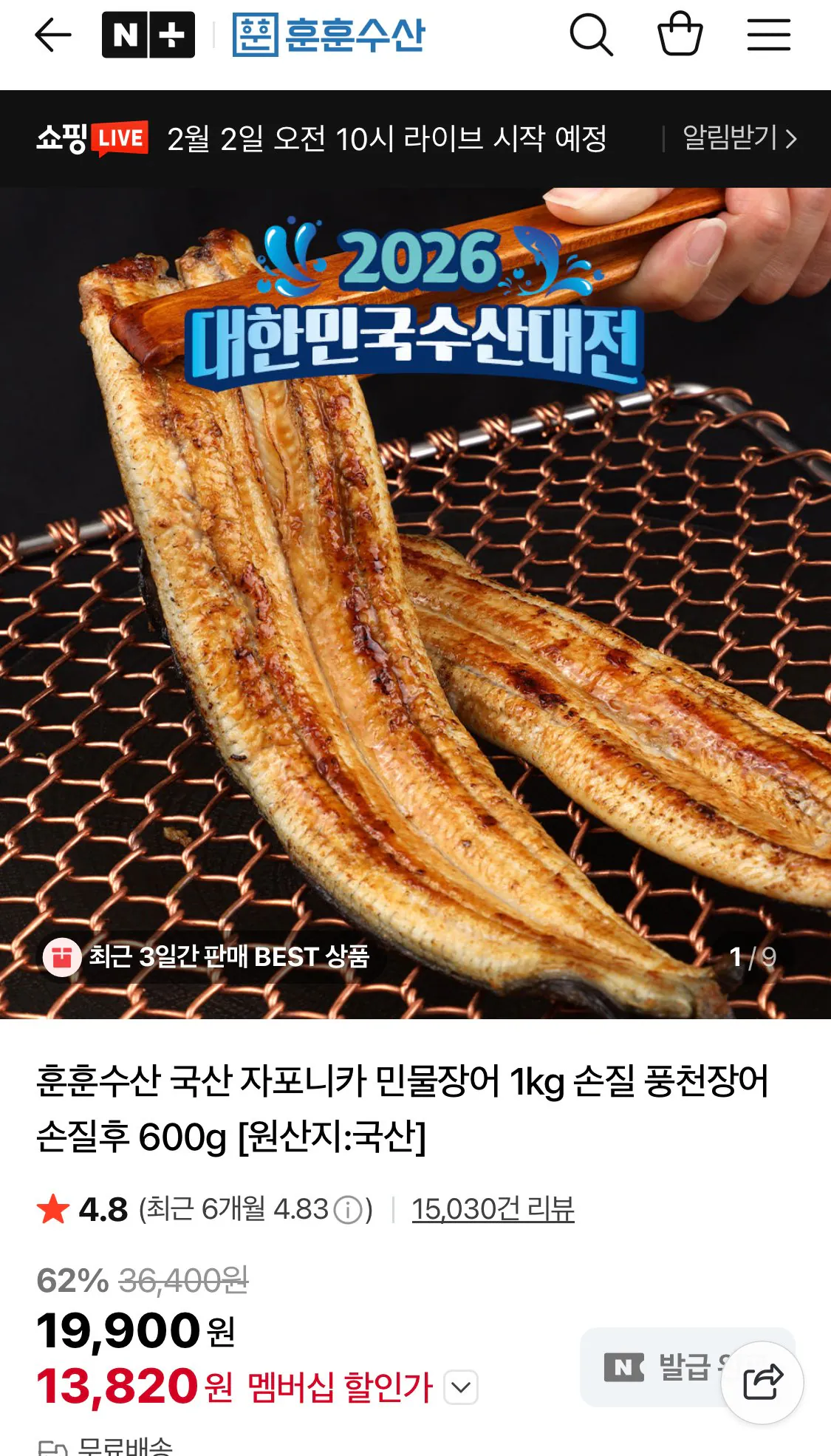Viewport: 831px width, 1456px height.
Task: Click the main grilled eel product image
Action: 415,591
